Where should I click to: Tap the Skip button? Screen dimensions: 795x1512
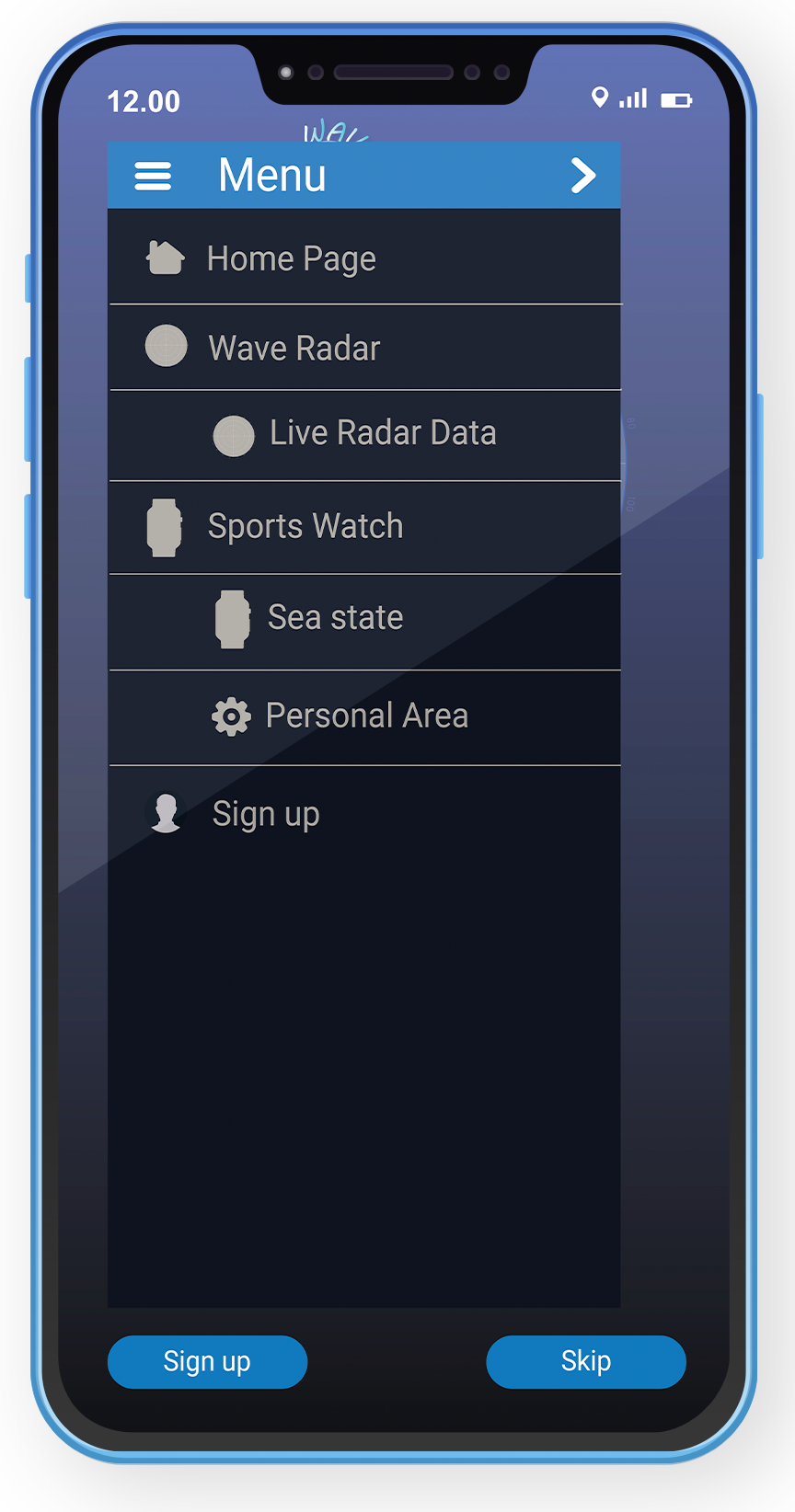point(585,1361)
